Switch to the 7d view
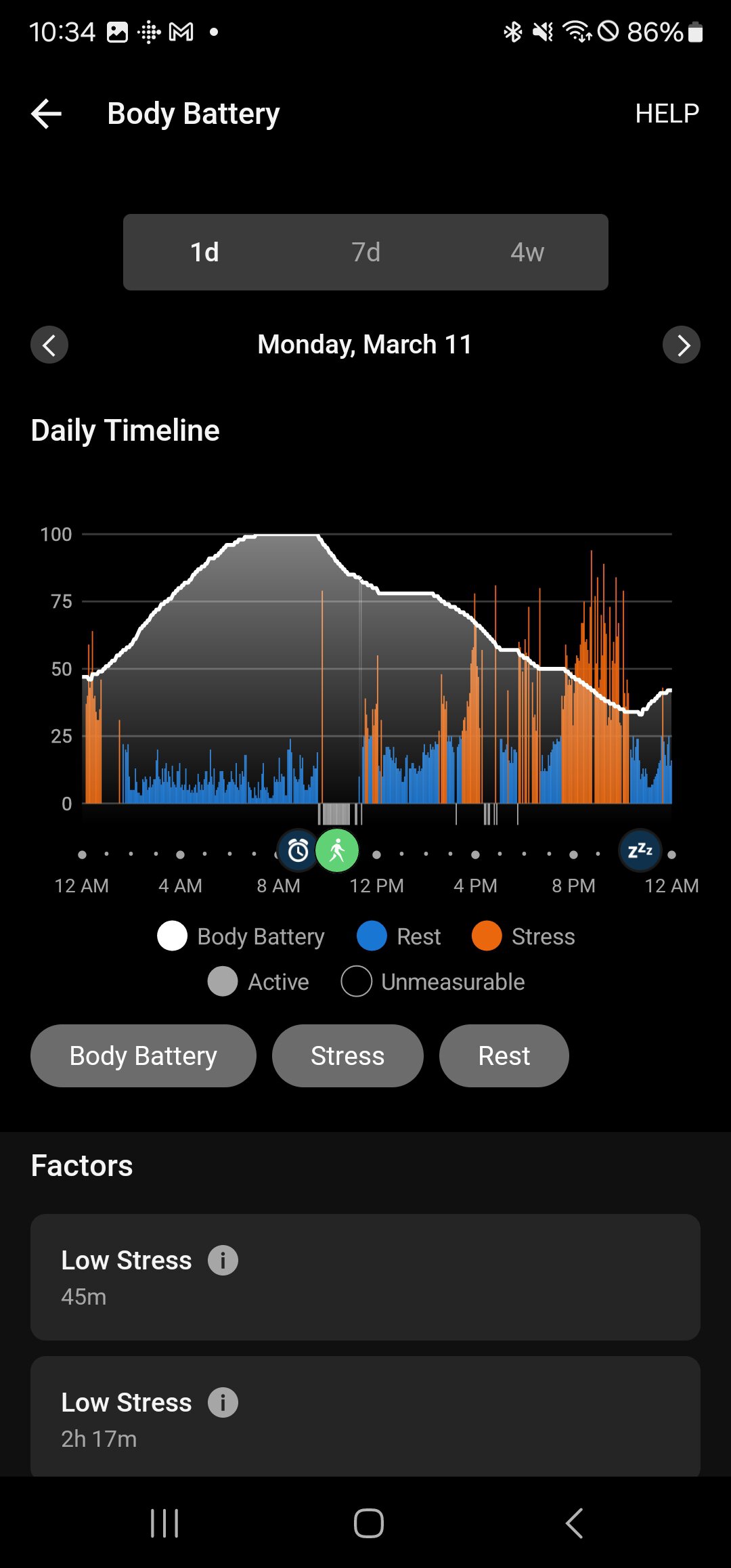The width and height of the screenshot is (731, 1568). pyautogui.click(x=365, y=253)
